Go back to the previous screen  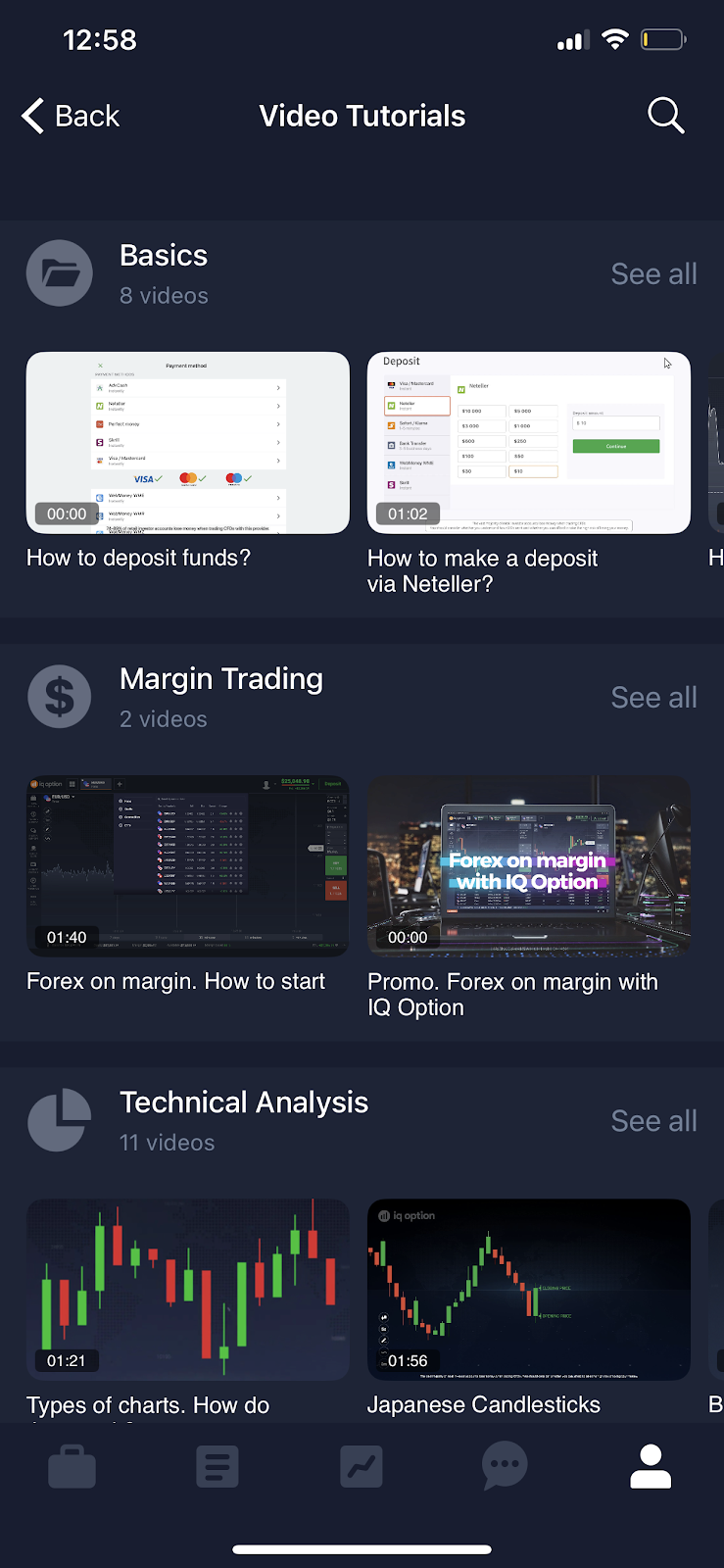(71, 116)
